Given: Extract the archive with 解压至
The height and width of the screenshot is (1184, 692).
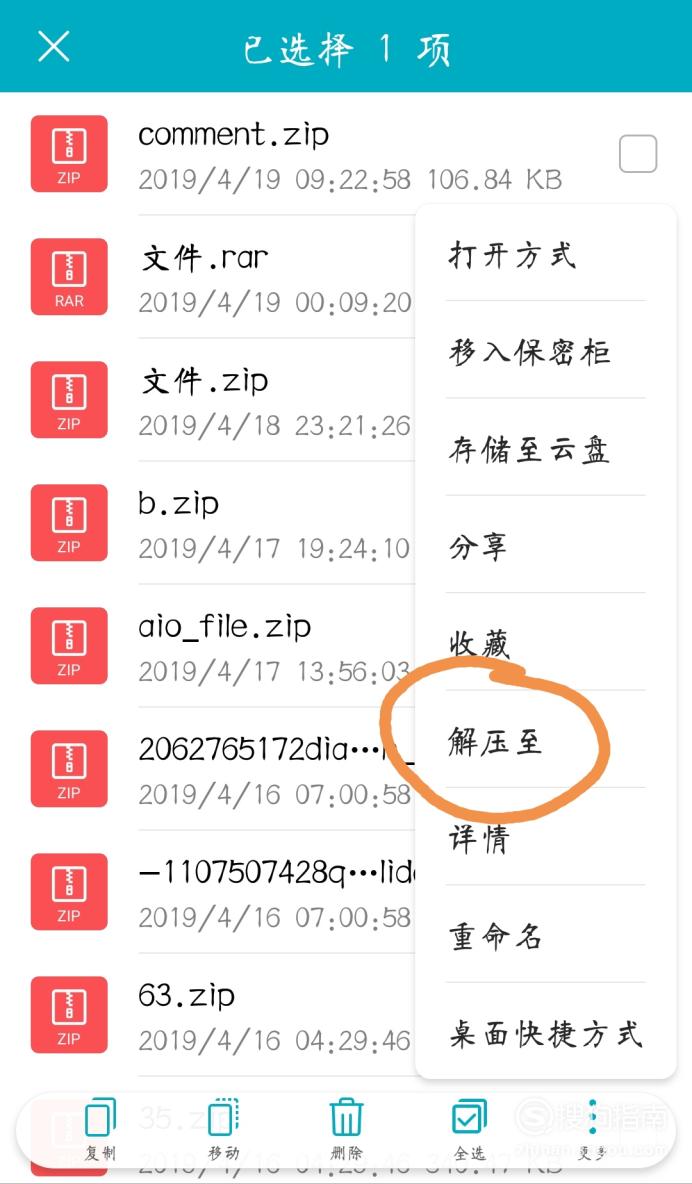Looking at the screenshot, I should [x=495, y=741].
